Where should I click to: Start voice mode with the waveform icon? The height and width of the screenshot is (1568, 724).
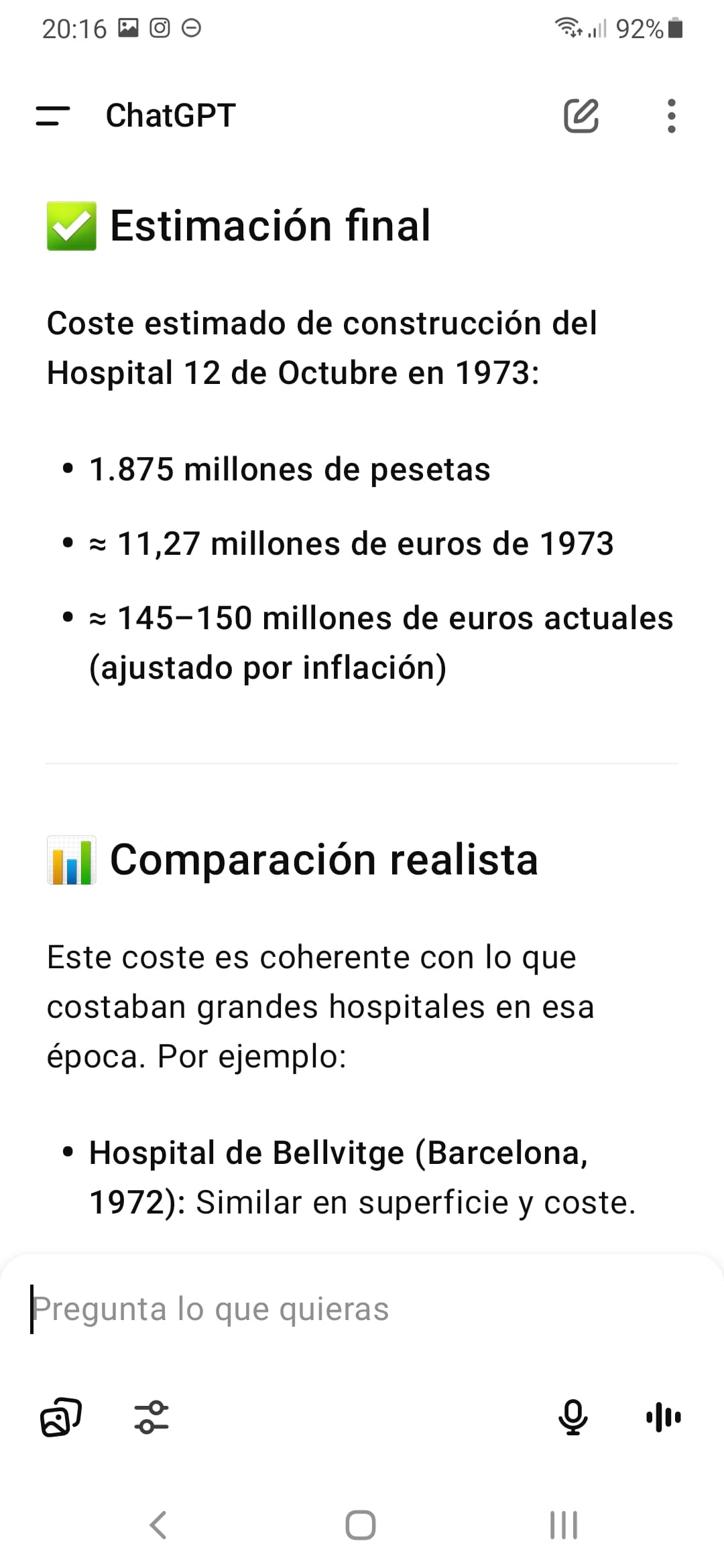pos(664,1417)
